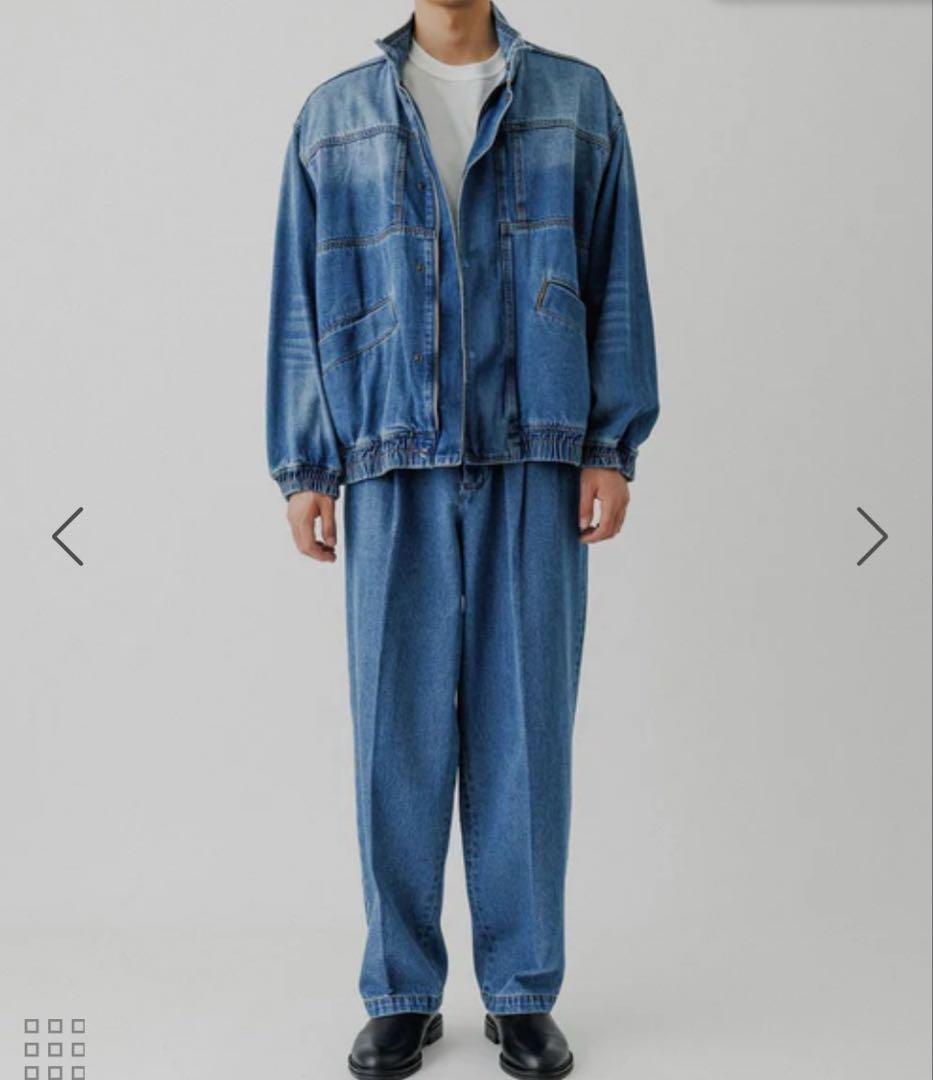Go to the previous product image

pos(68,536)
